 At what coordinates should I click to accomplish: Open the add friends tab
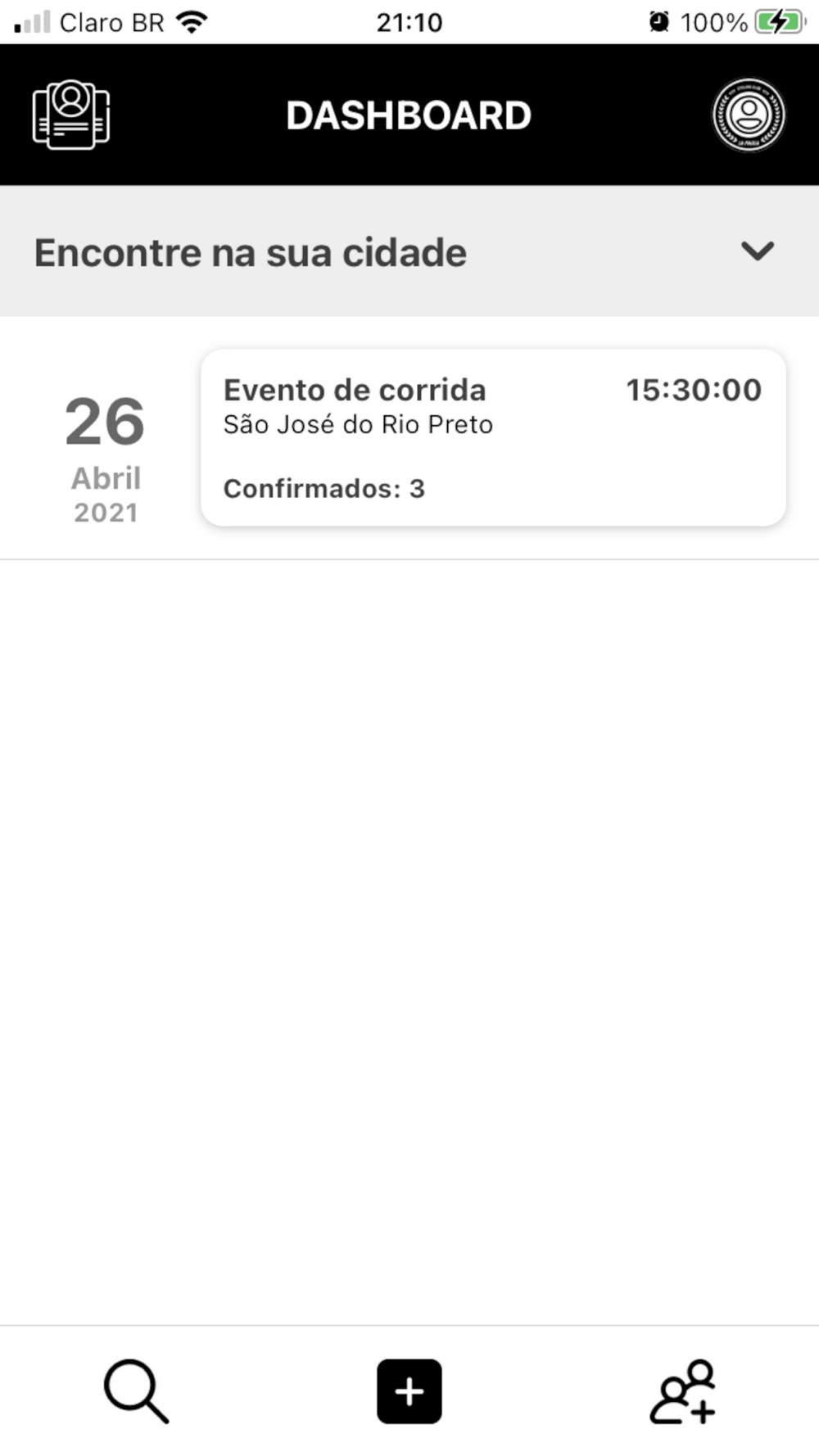pos(683,1391)
